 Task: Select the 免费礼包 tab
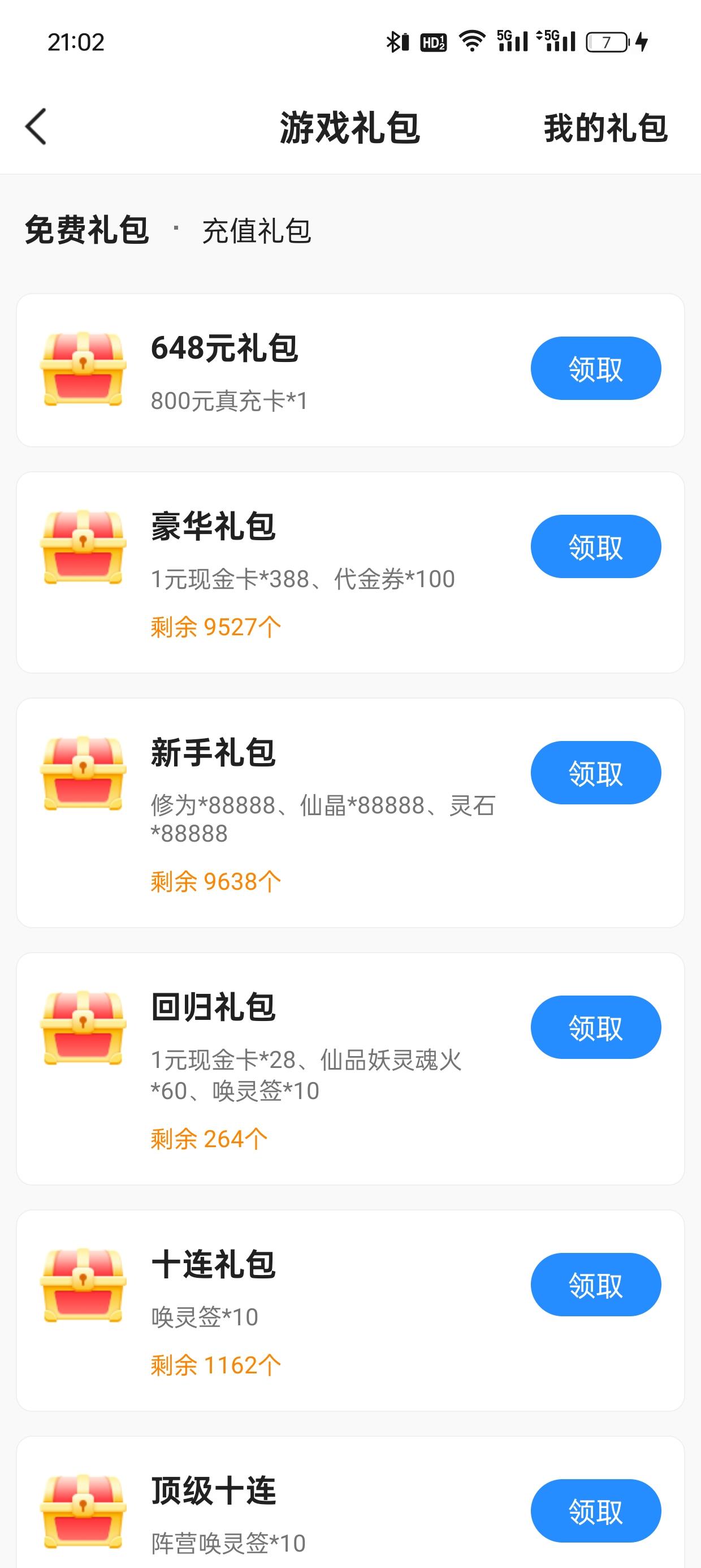[x=85, y=231]
